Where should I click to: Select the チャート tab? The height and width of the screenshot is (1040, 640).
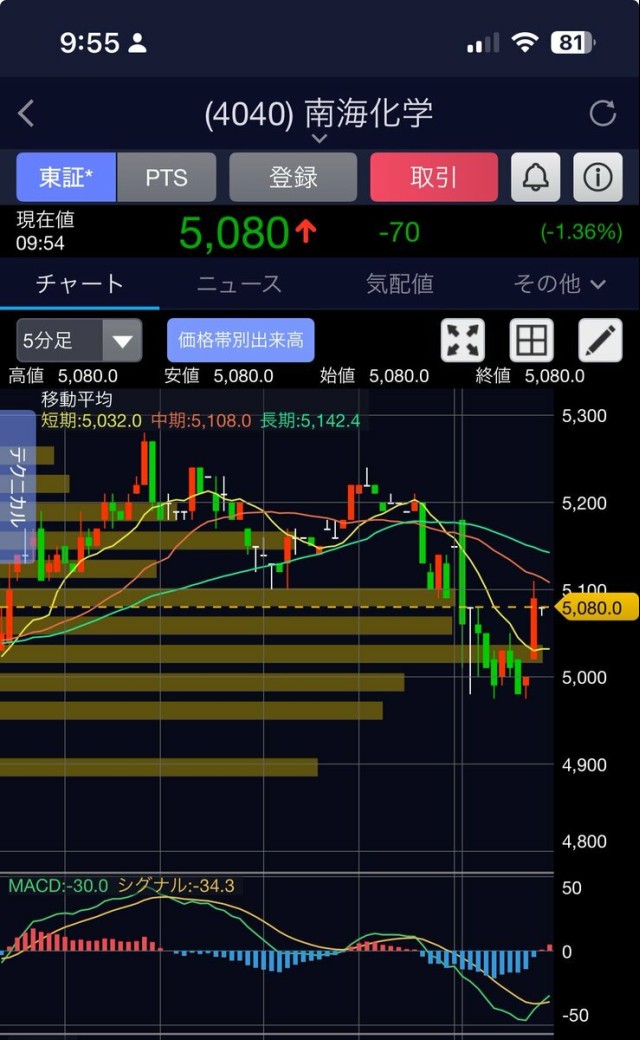pos(79,284)
